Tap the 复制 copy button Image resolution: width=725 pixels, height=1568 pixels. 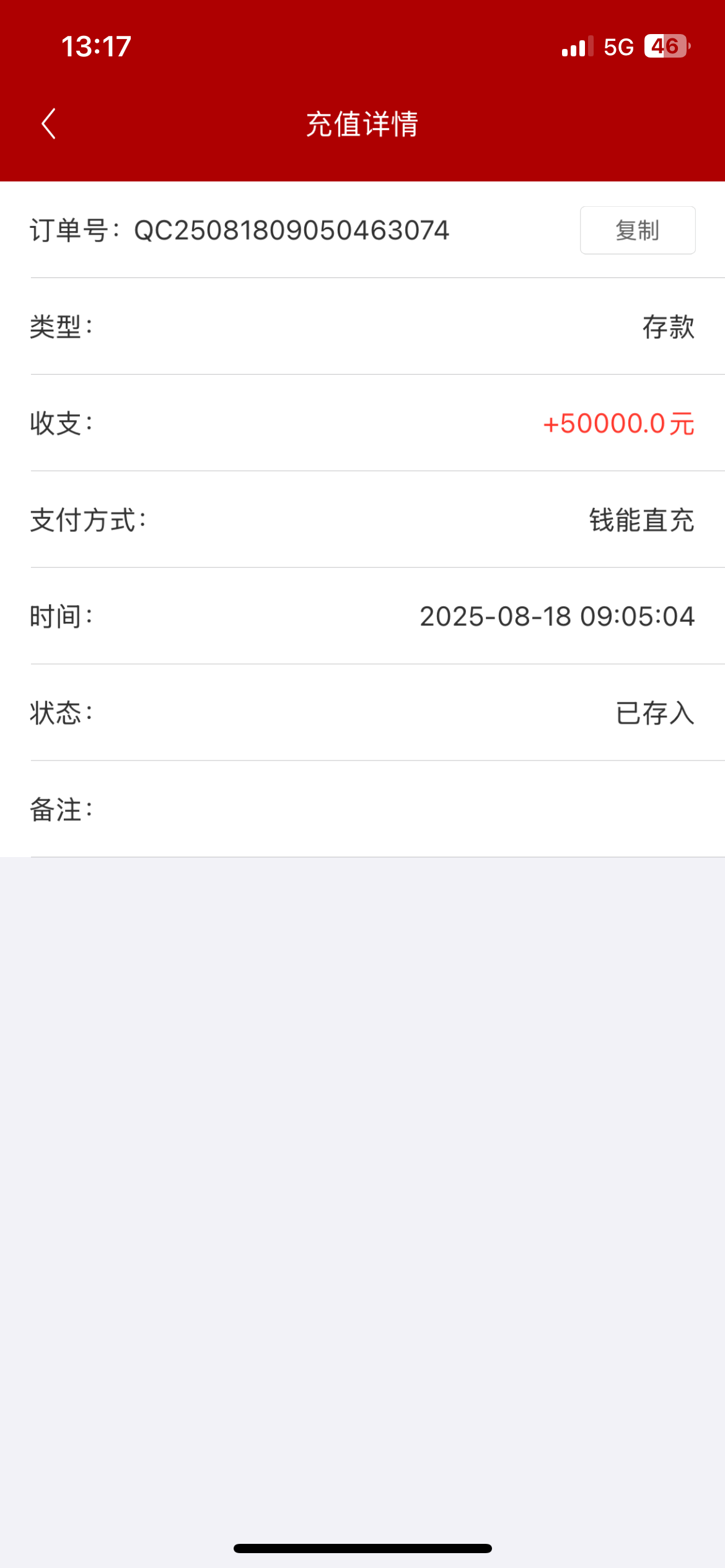(x=637, y=230)
